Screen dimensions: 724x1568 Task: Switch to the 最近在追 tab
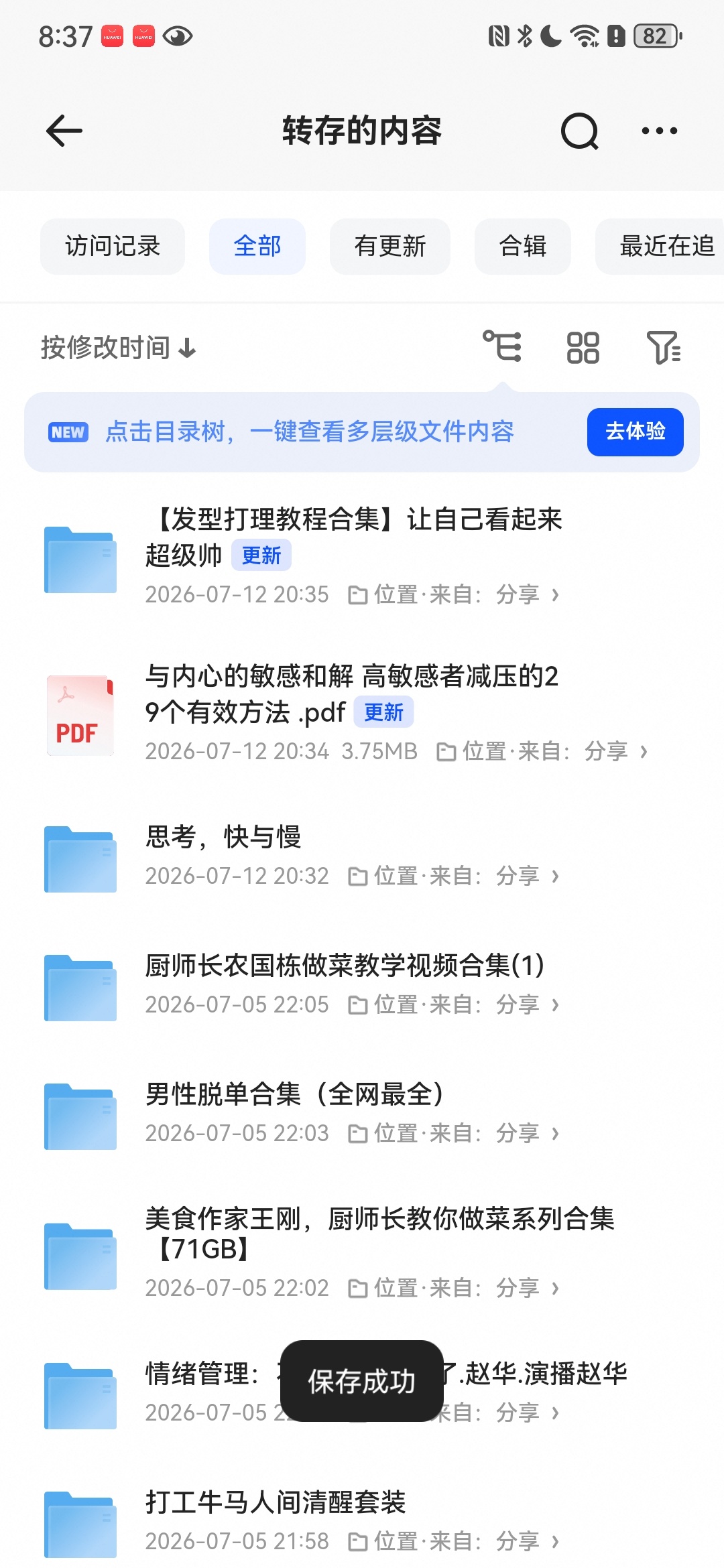[x=660, y=247]
